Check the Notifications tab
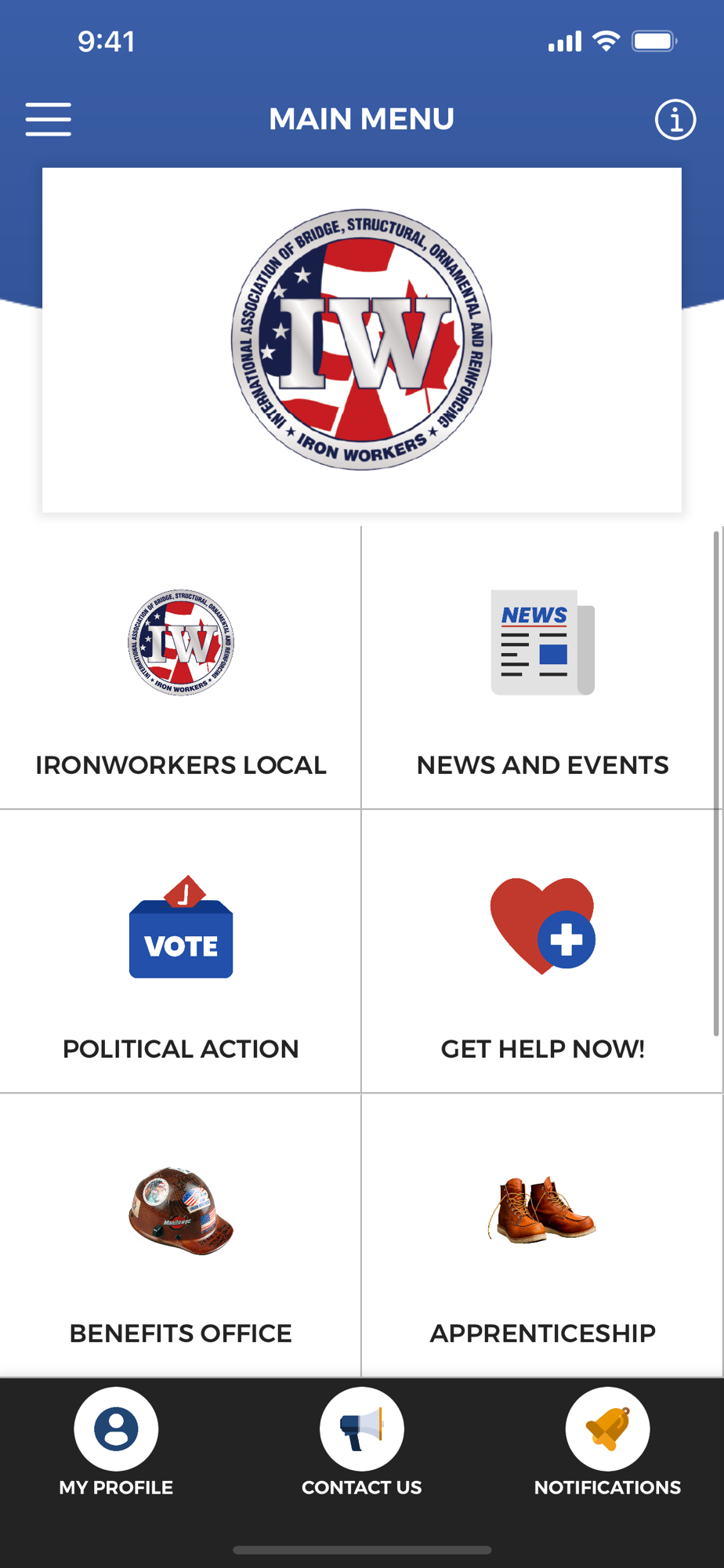The height and width of the screenshot is (1568, 724). coord(607,1441)
